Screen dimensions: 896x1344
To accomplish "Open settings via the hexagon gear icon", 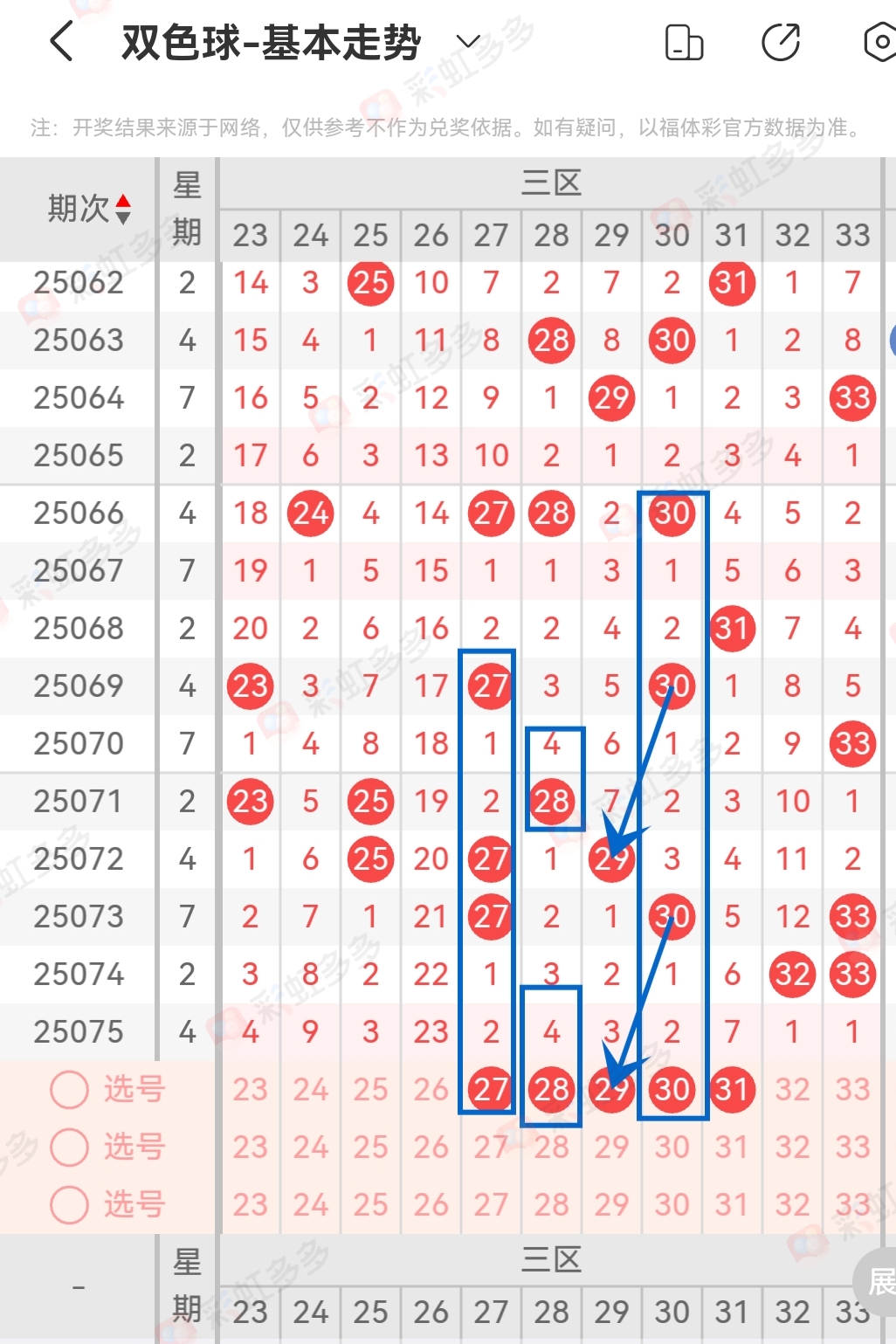I will pyautogui.click(x=881, y=40).
